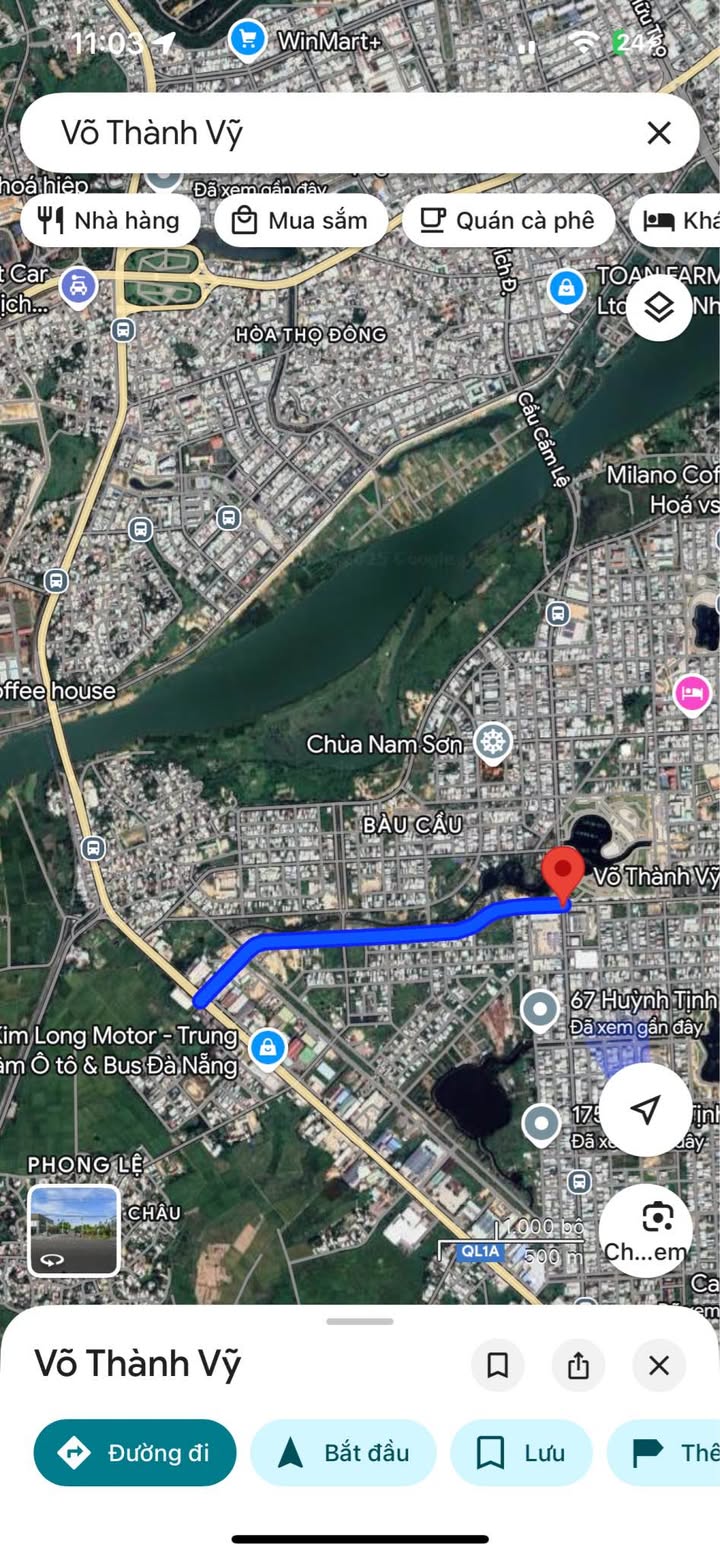Open Chùa Nam Sơn map marker

[491, 742]
